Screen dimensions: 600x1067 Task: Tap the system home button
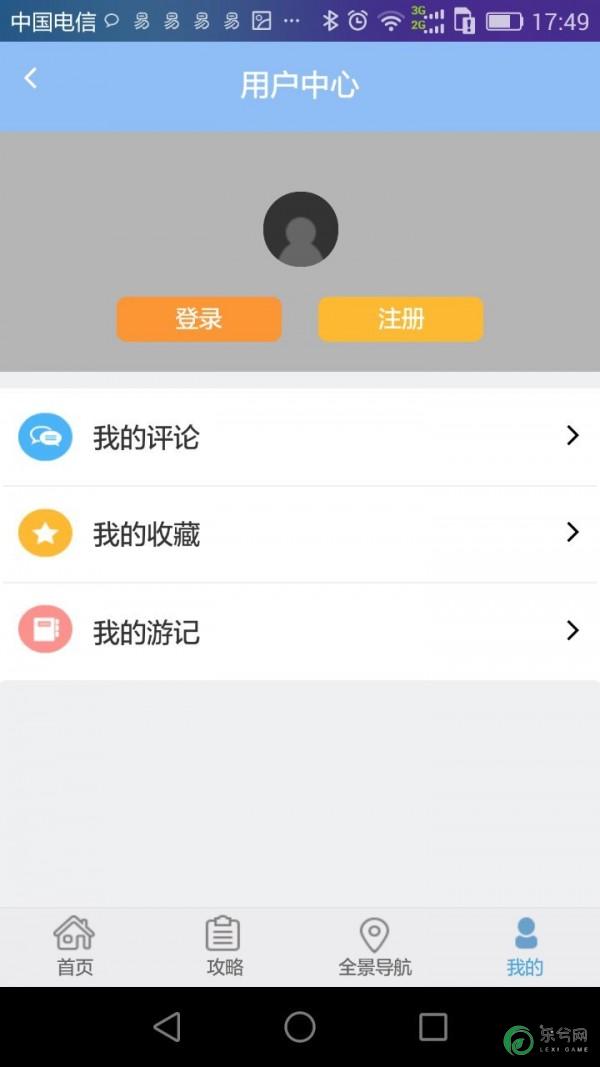[300, 1026]
